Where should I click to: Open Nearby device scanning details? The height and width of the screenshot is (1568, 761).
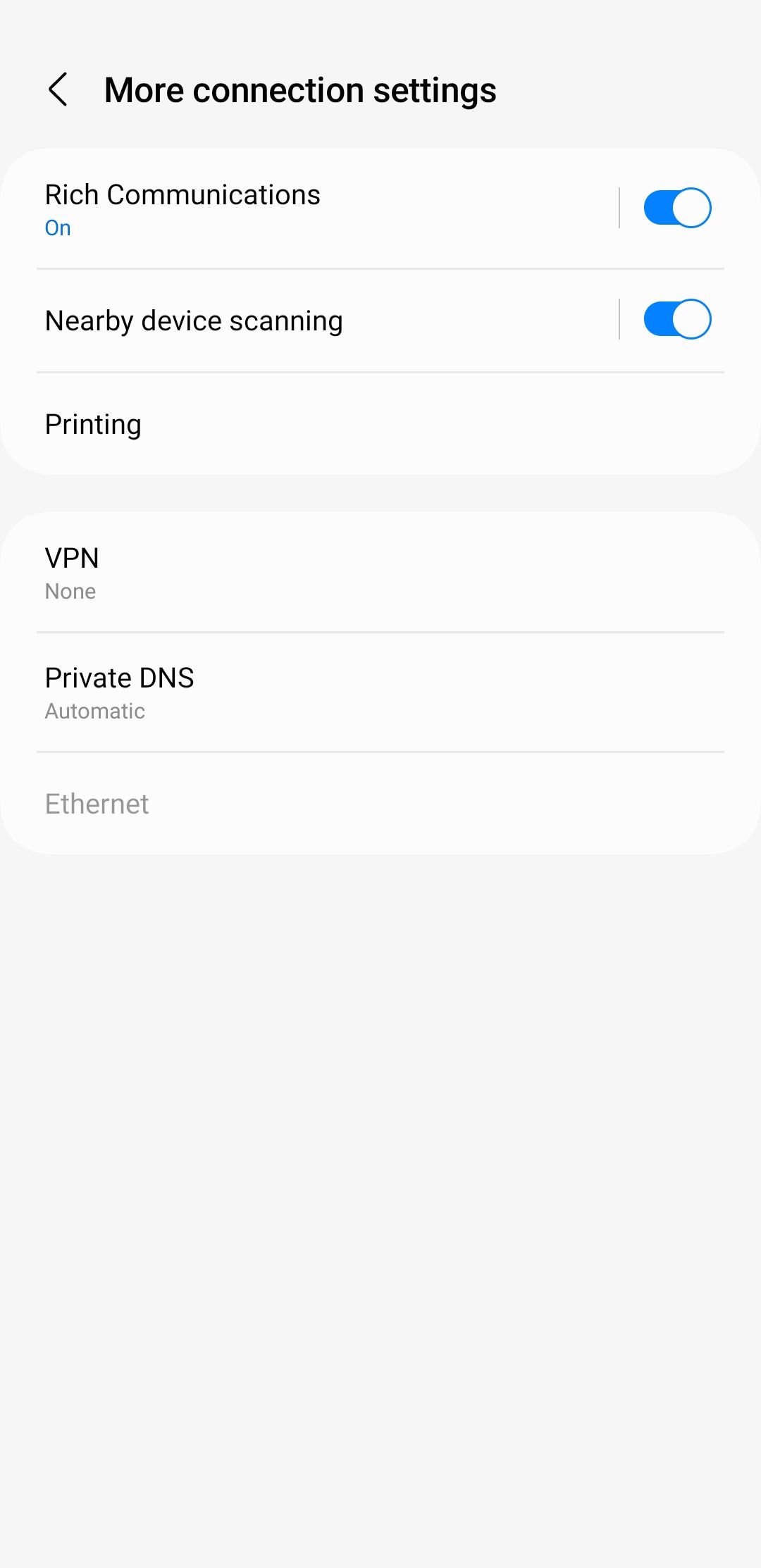pyautogui.click(x=282, y=321)
